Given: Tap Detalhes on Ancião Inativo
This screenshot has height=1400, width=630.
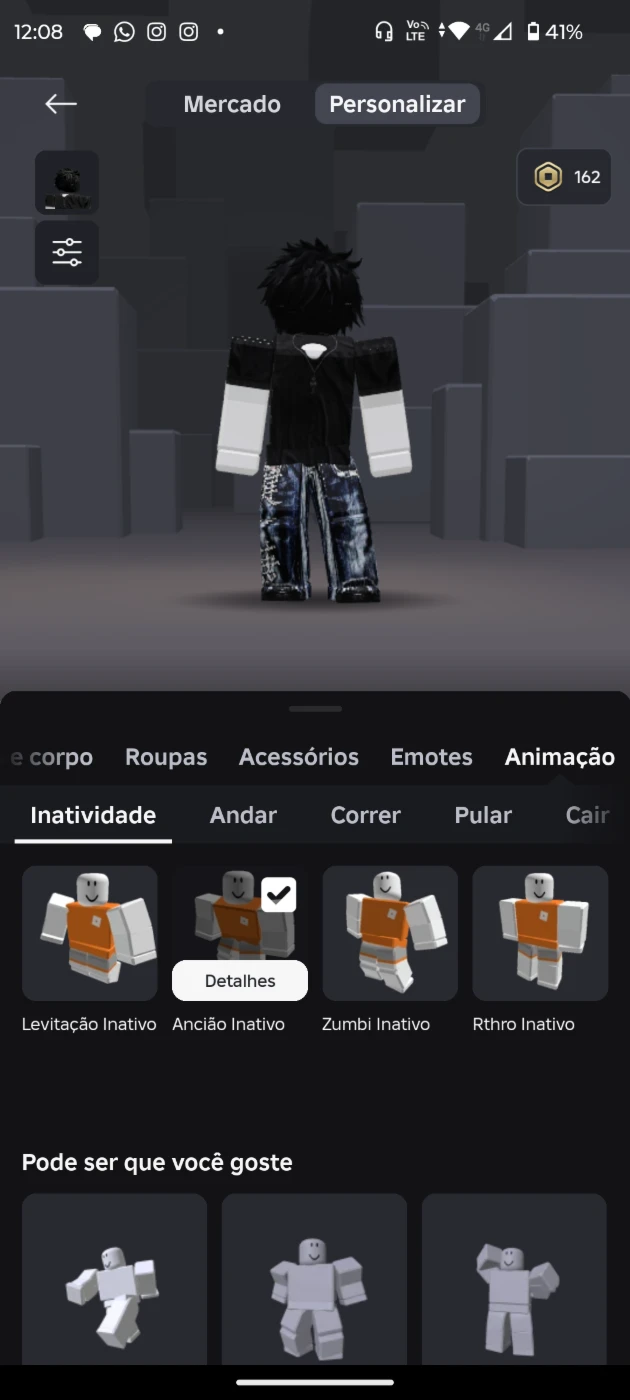Looking at the screenshot, I should [x=240, y=981].
